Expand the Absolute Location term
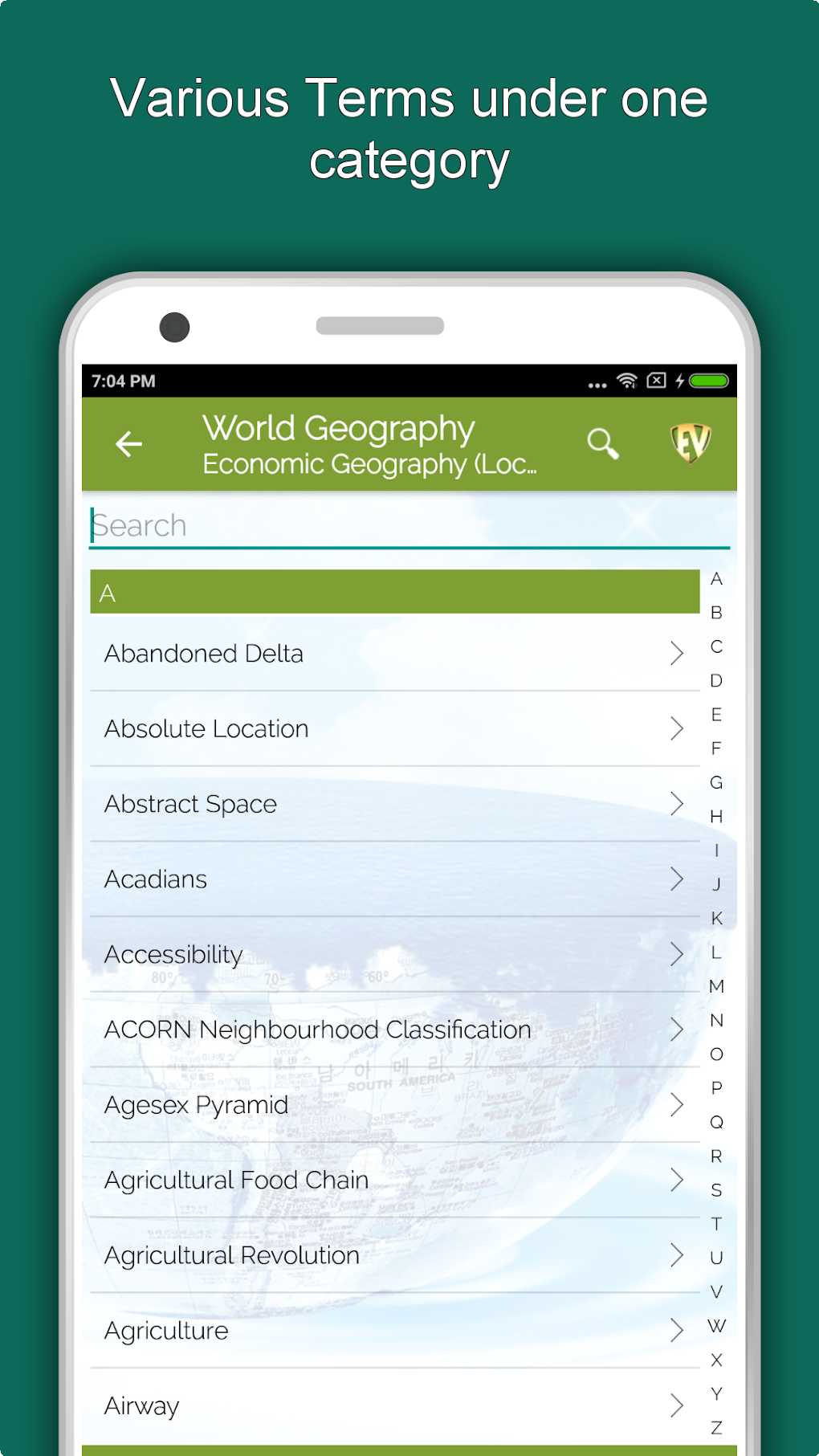The height and width of the screenshot is (1456, 819). pyautogui.click(x=393, y=728)
